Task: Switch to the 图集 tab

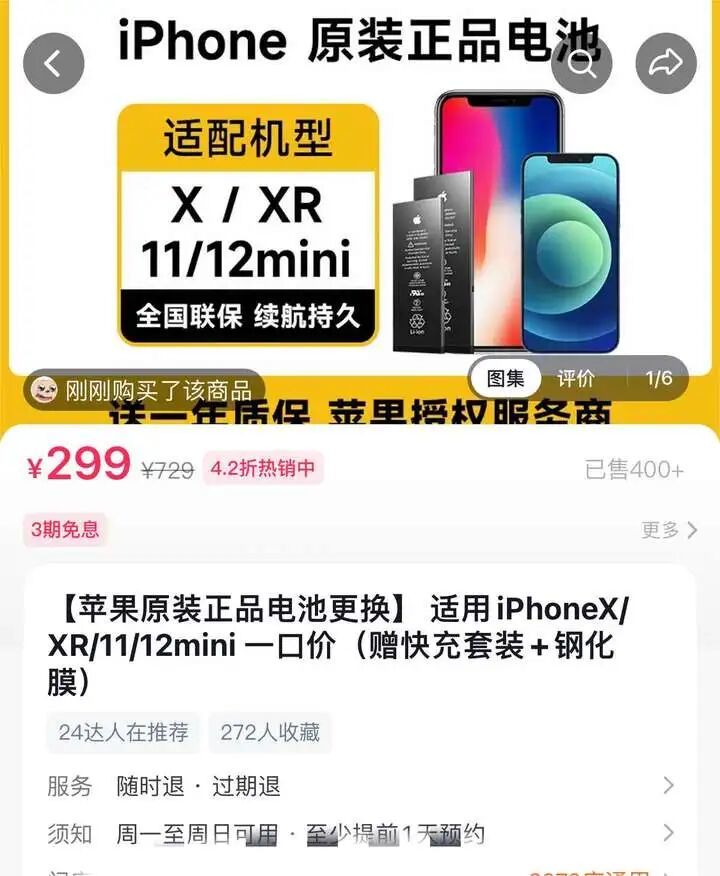Action: pyautogui.click(x=506, y=379)
